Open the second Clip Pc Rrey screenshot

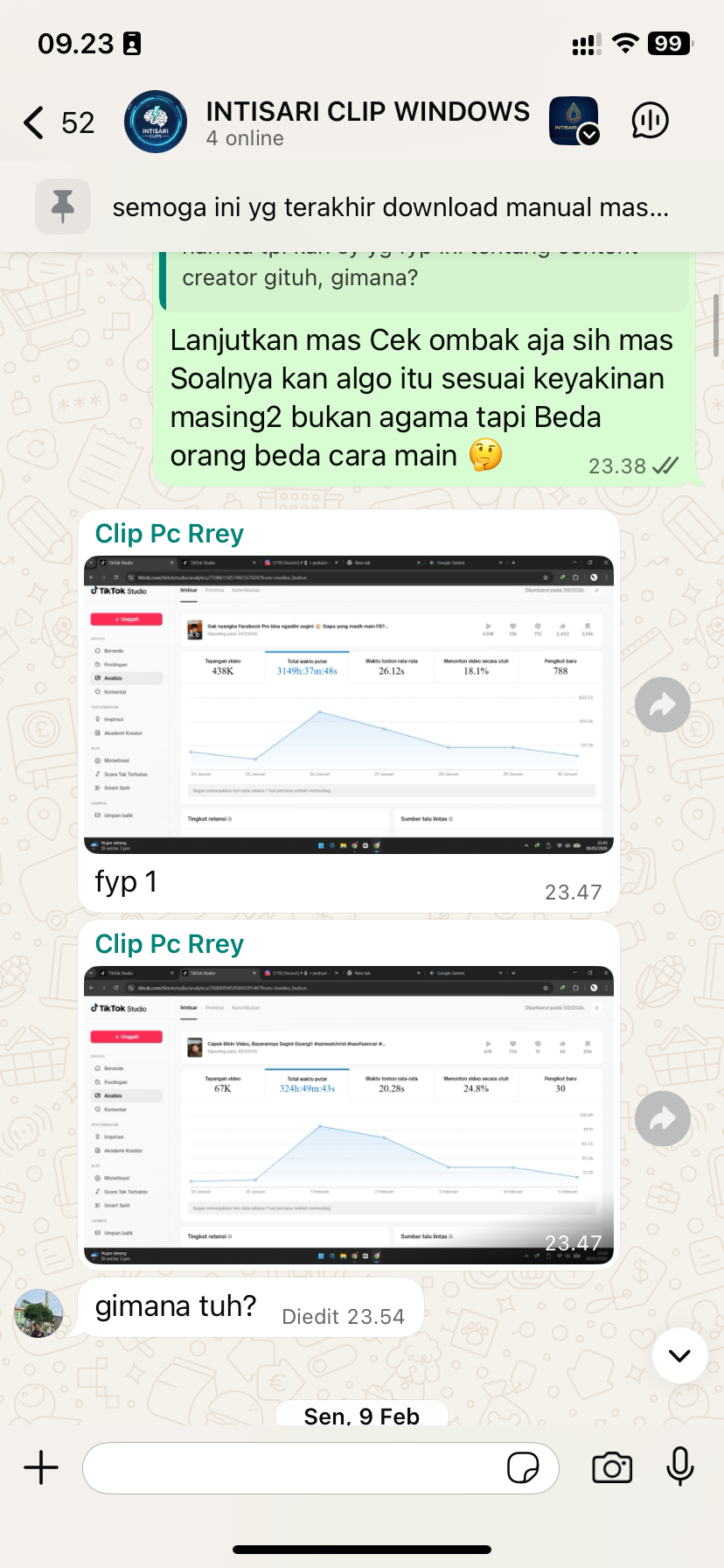(348, 1116)
